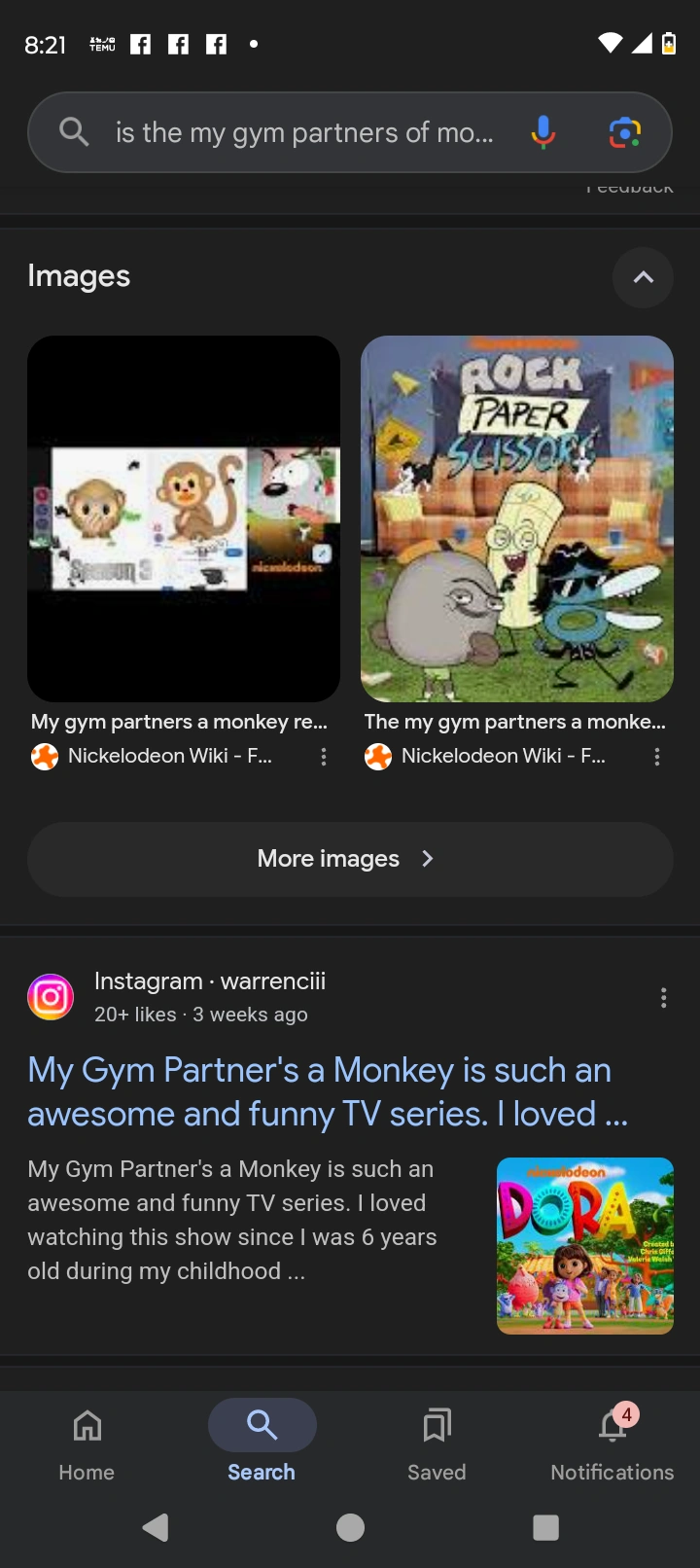Select the Search icon in bottom navigation
This screenshot has height=1568, width=700.
coord(261,1424)
